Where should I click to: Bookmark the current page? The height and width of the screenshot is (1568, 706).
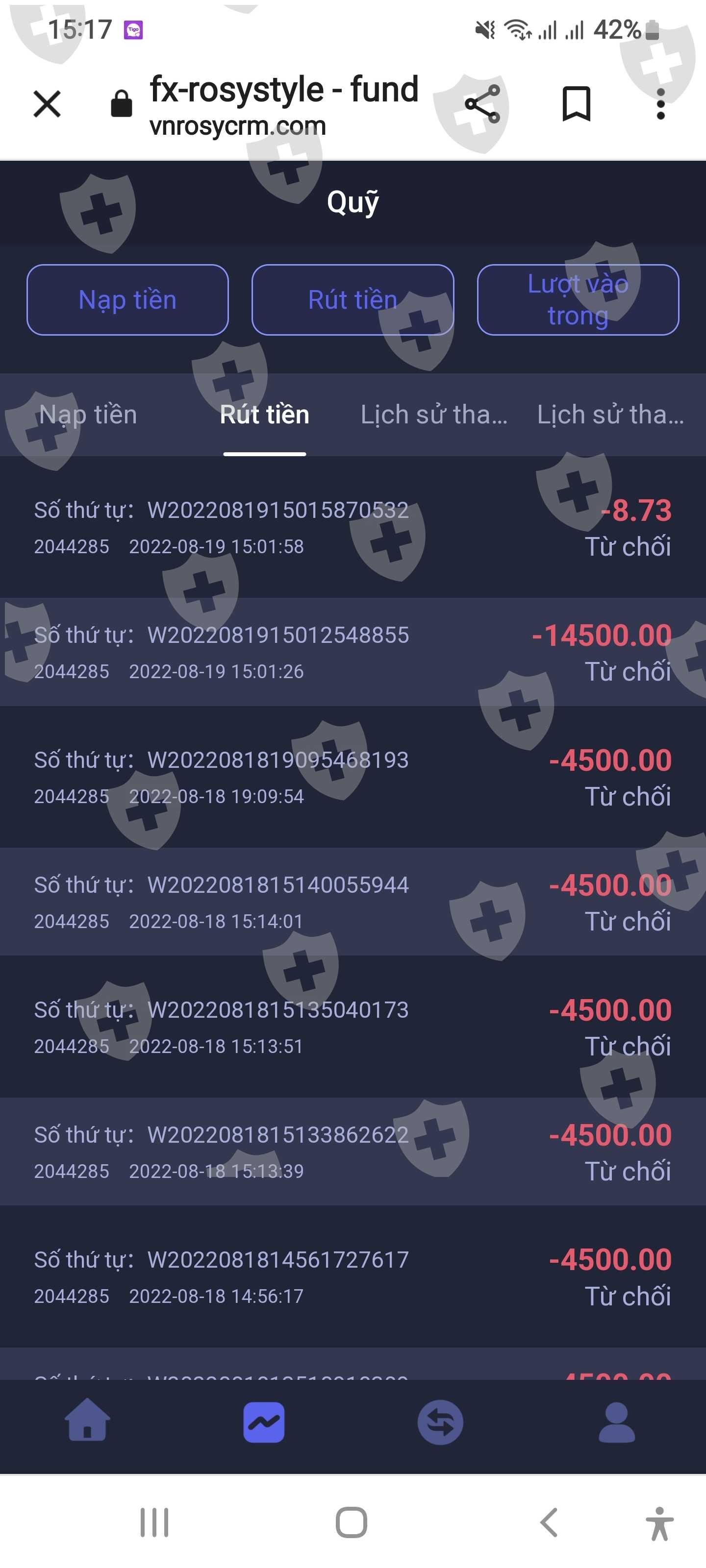(x=576, y=103)
